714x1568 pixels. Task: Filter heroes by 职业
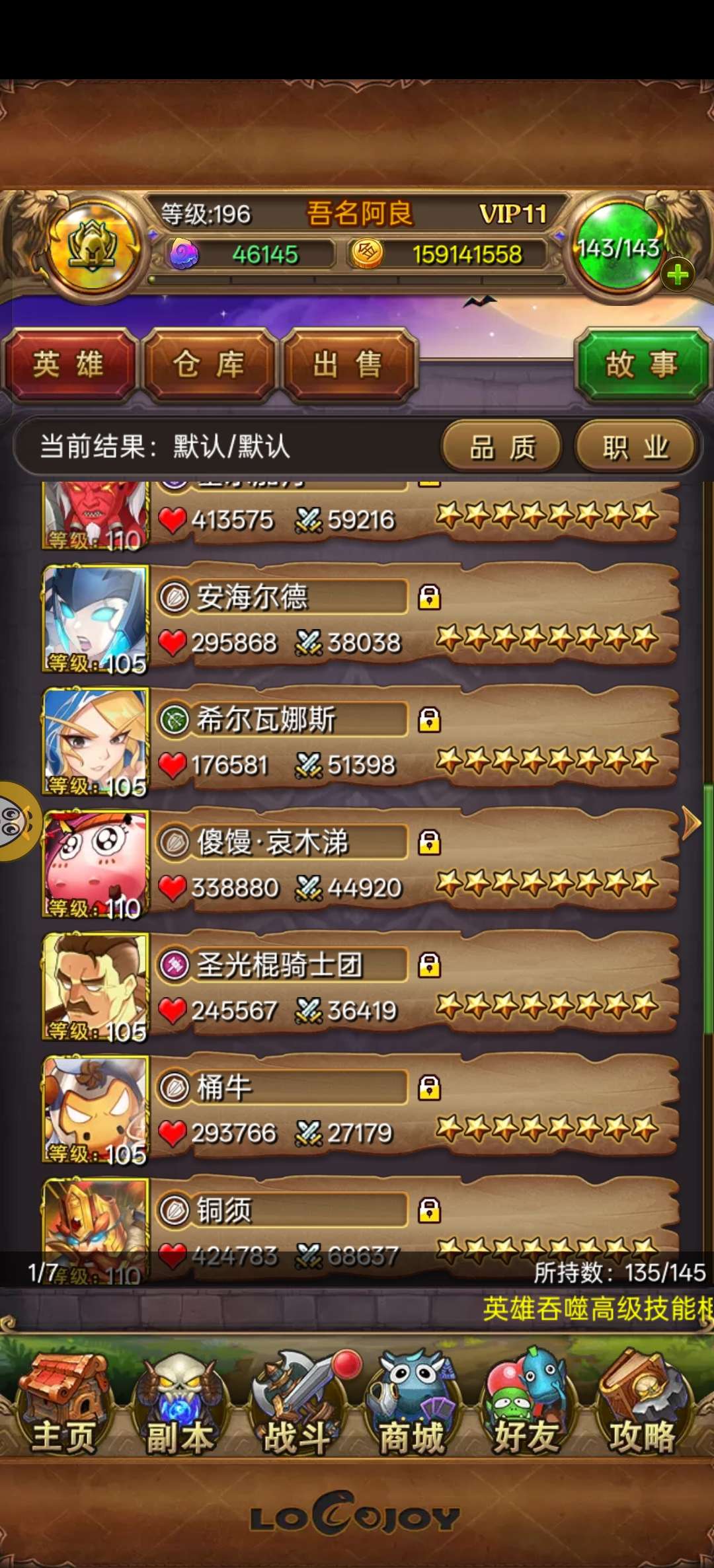point(635,447)
